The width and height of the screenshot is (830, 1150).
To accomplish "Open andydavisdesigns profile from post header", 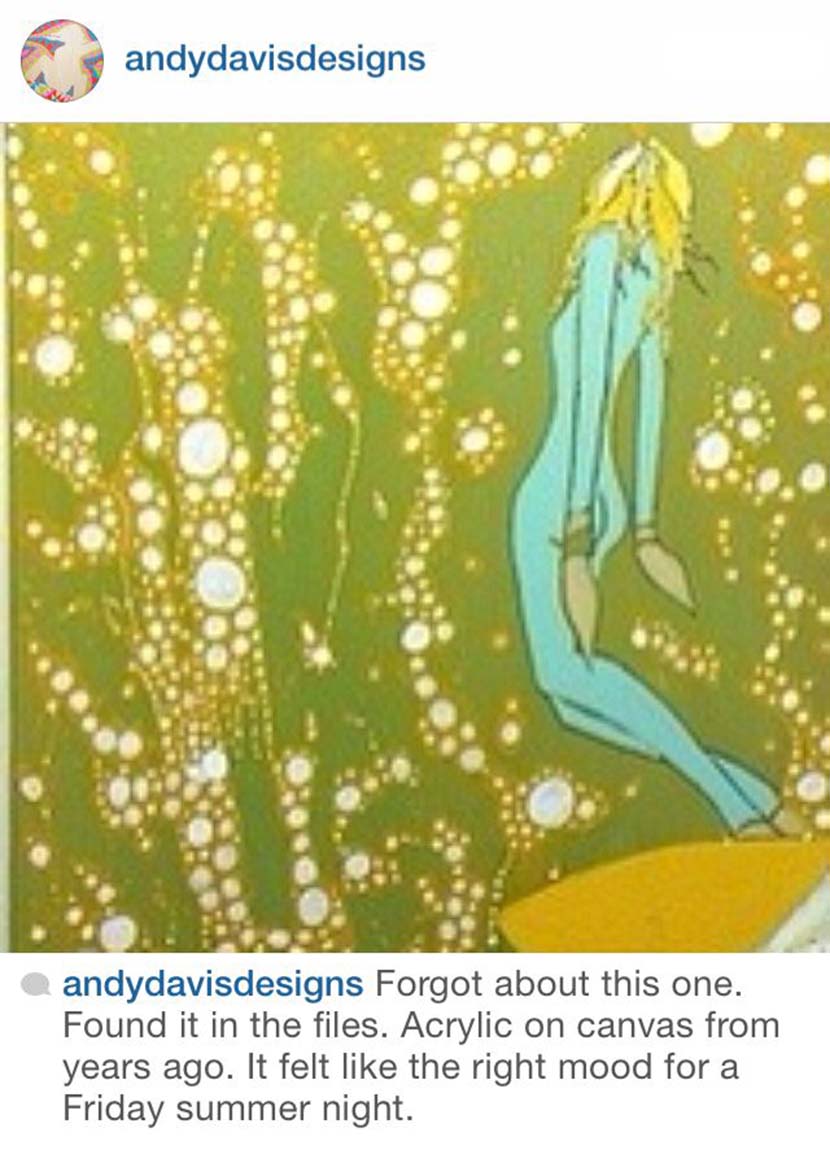I will coord(274,59).
